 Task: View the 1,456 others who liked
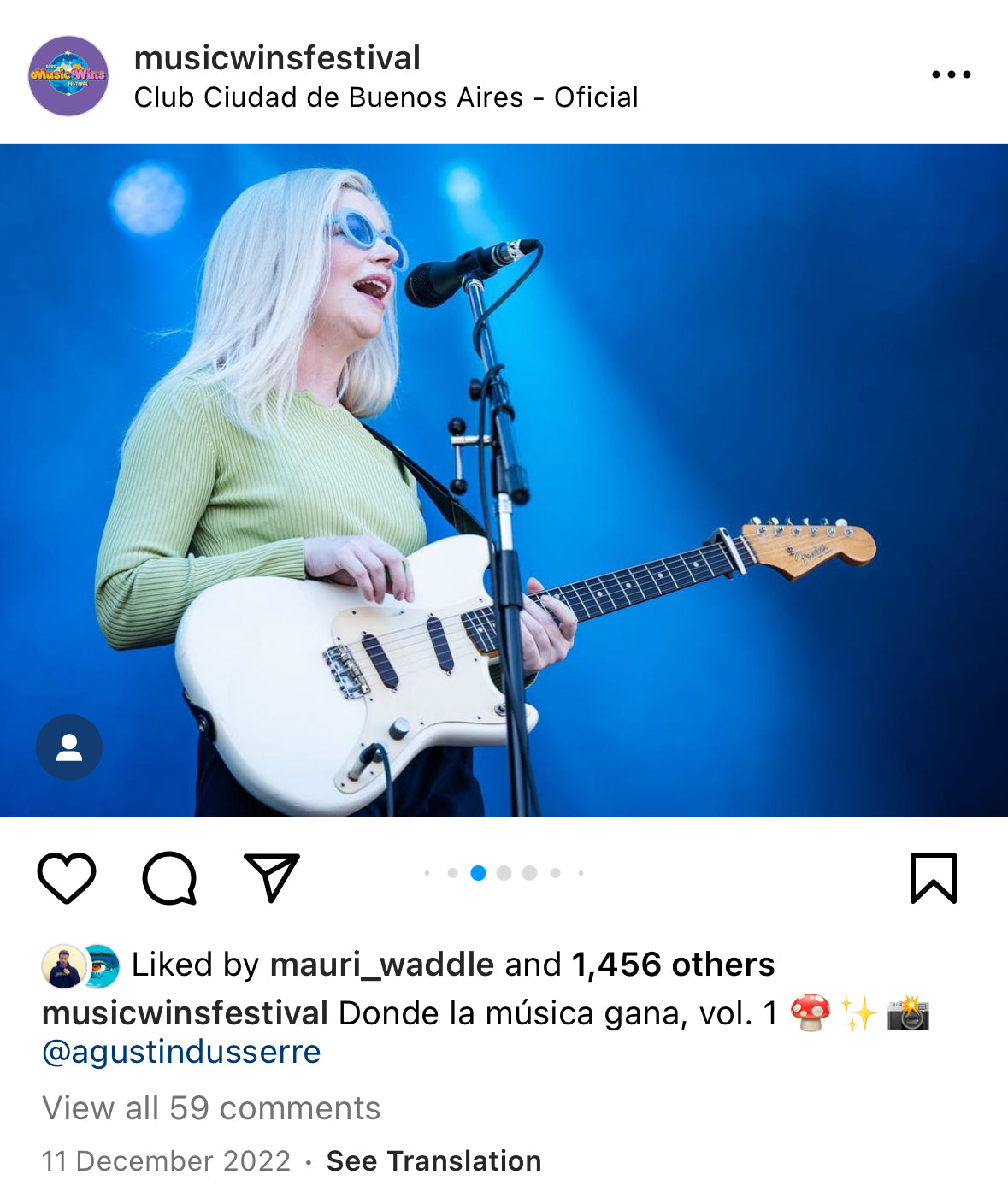673,965
